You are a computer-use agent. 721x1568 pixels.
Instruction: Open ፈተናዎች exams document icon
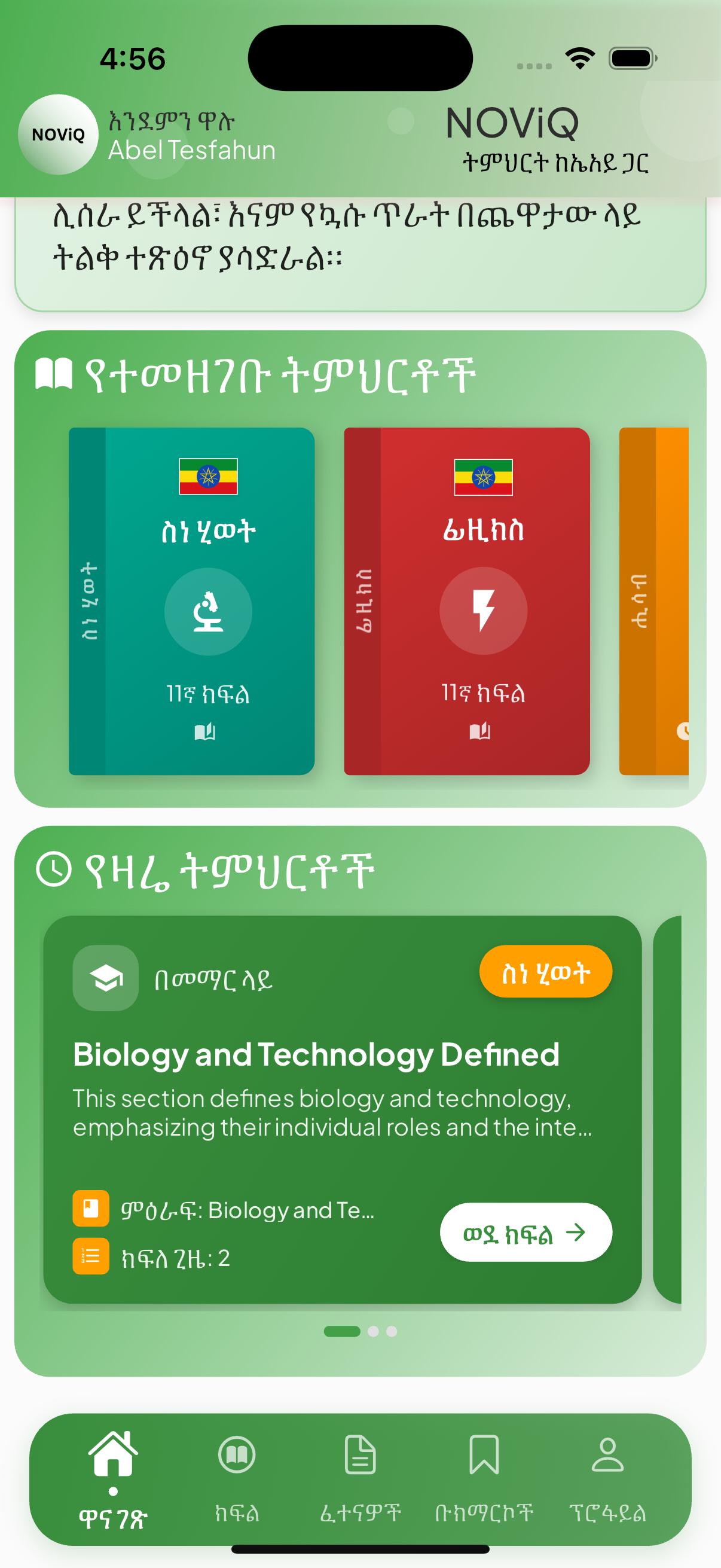(x=360, y=1455)
